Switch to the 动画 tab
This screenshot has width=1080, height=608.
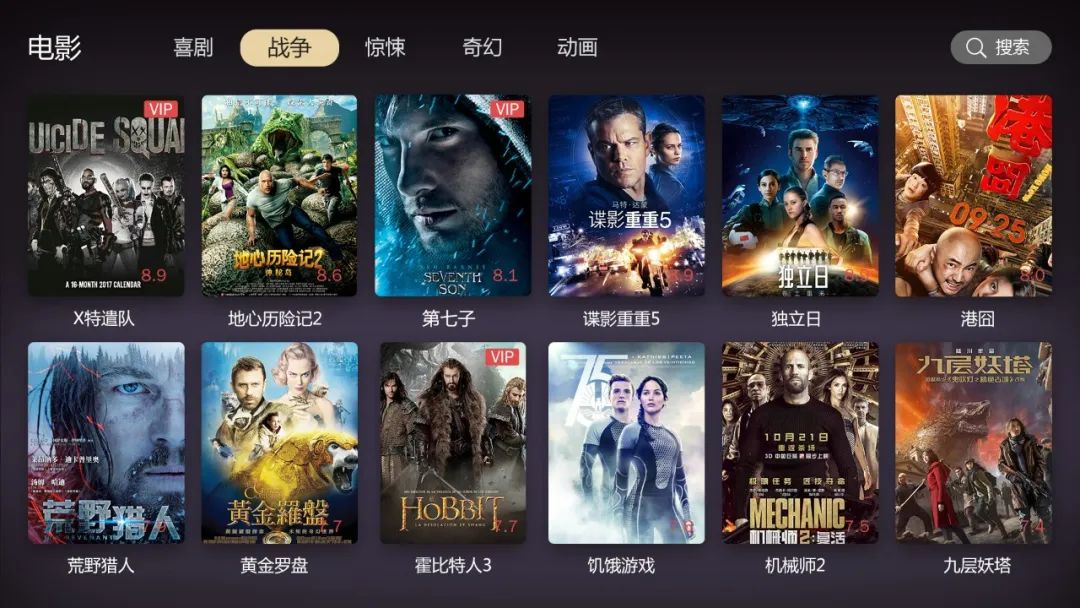[x=577, y=47]
